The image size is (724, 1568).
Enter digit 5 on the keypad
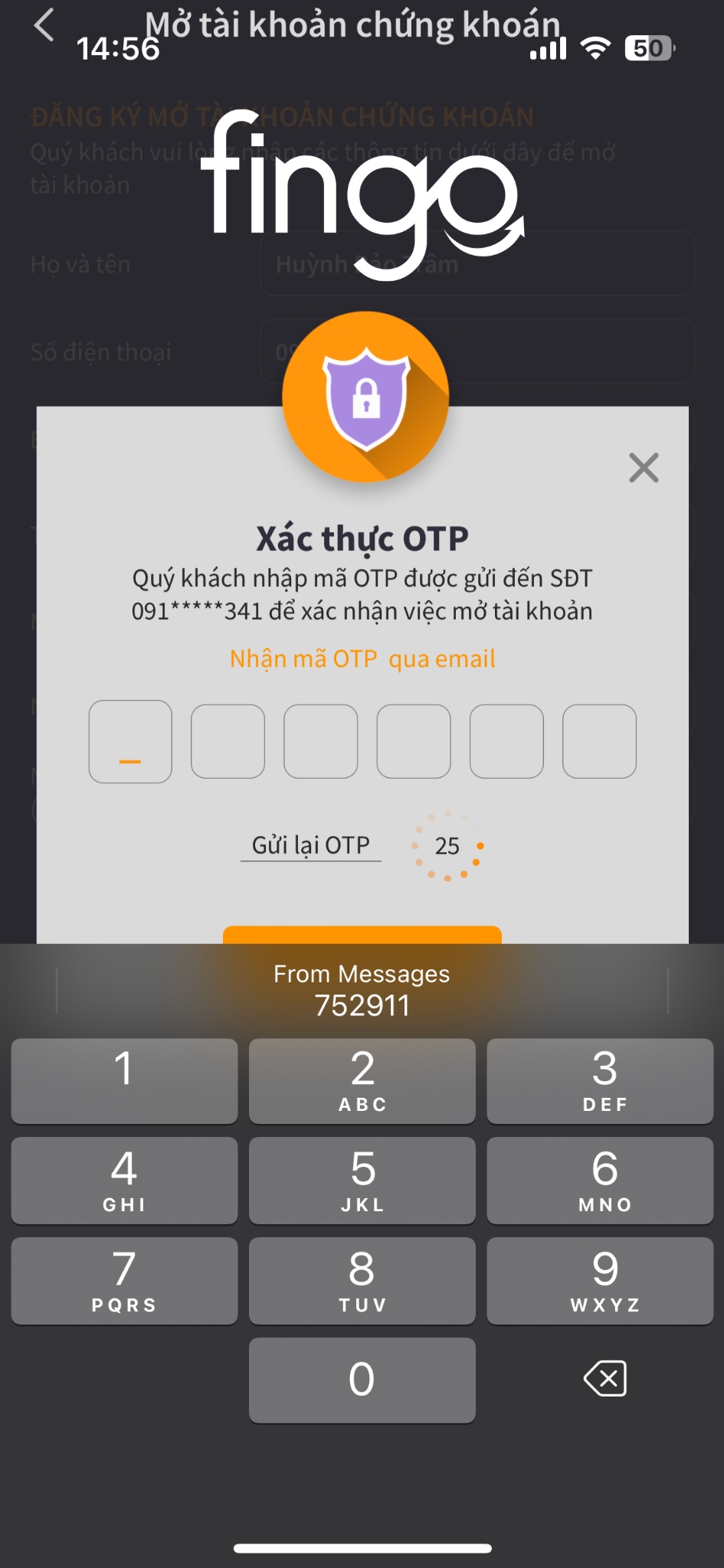tap(362, 1180)
